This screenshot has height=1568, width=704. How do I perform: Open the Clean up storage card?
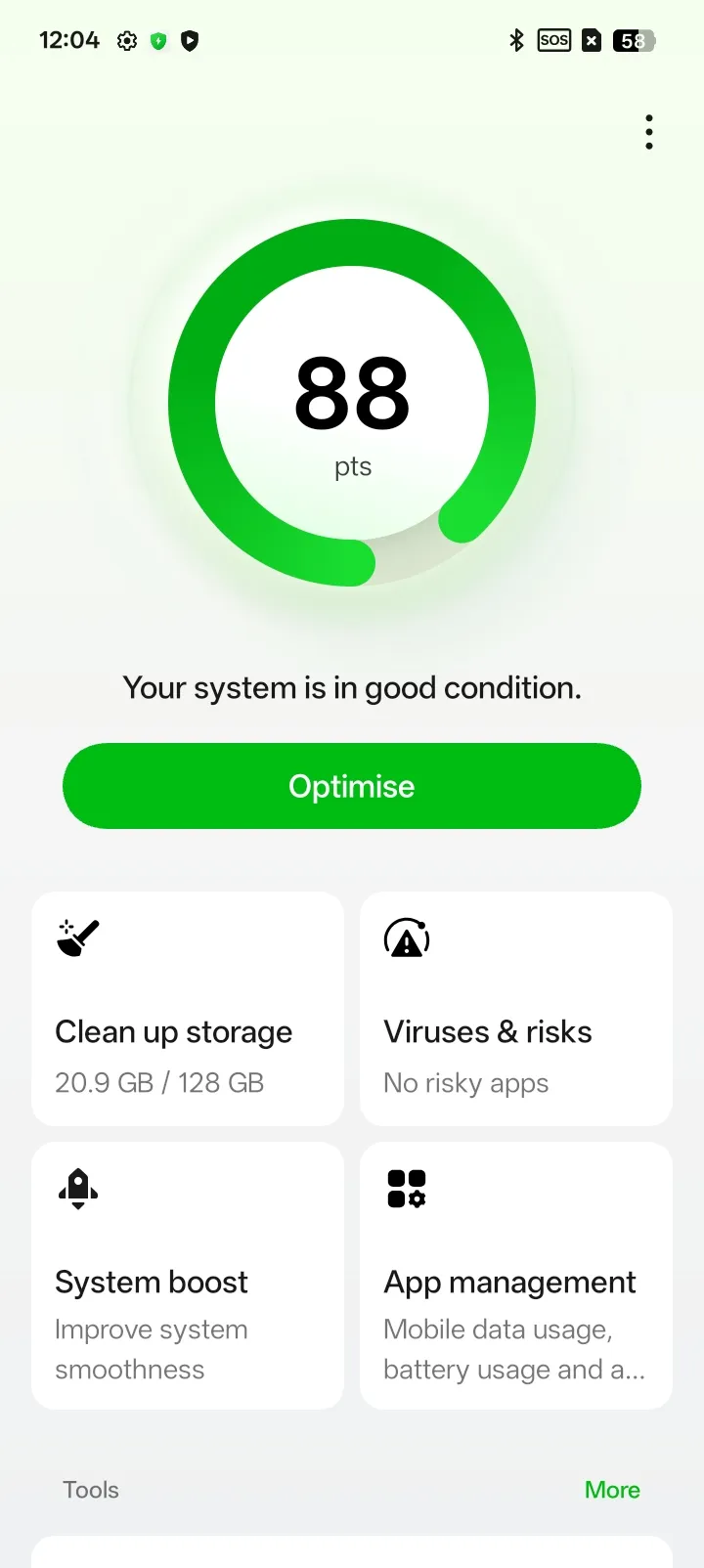188,1009
